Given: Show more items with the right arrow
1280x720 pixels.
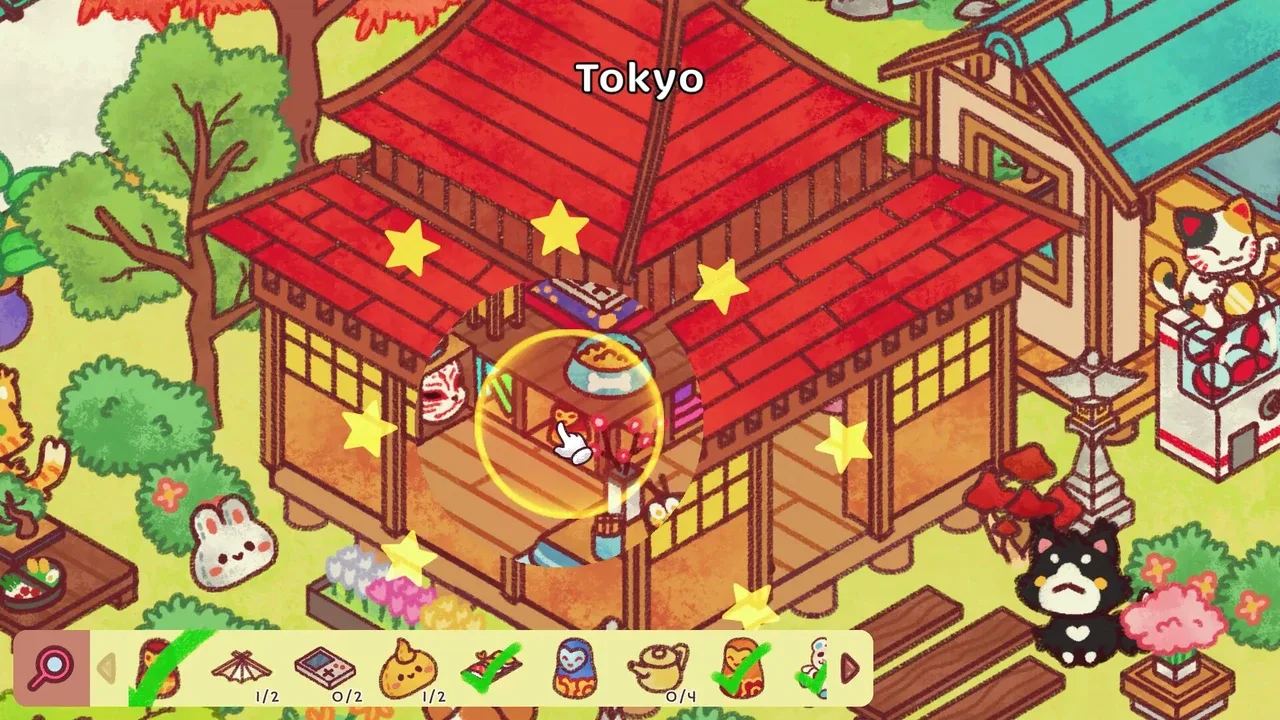Looking at the screenshot, I should [849, 668].
